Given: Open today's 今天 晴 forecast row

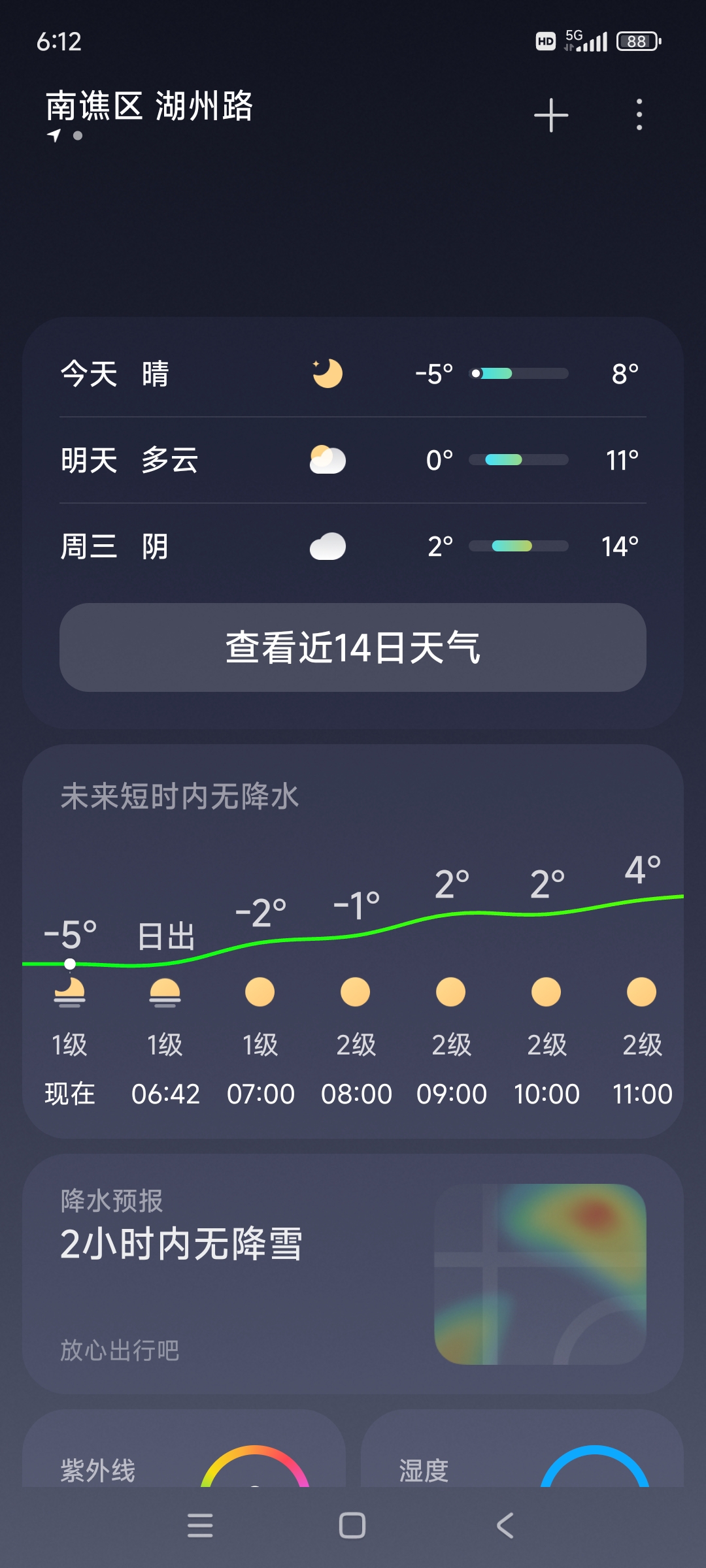Looking at the screenshot, I should (x=353, y=374).
